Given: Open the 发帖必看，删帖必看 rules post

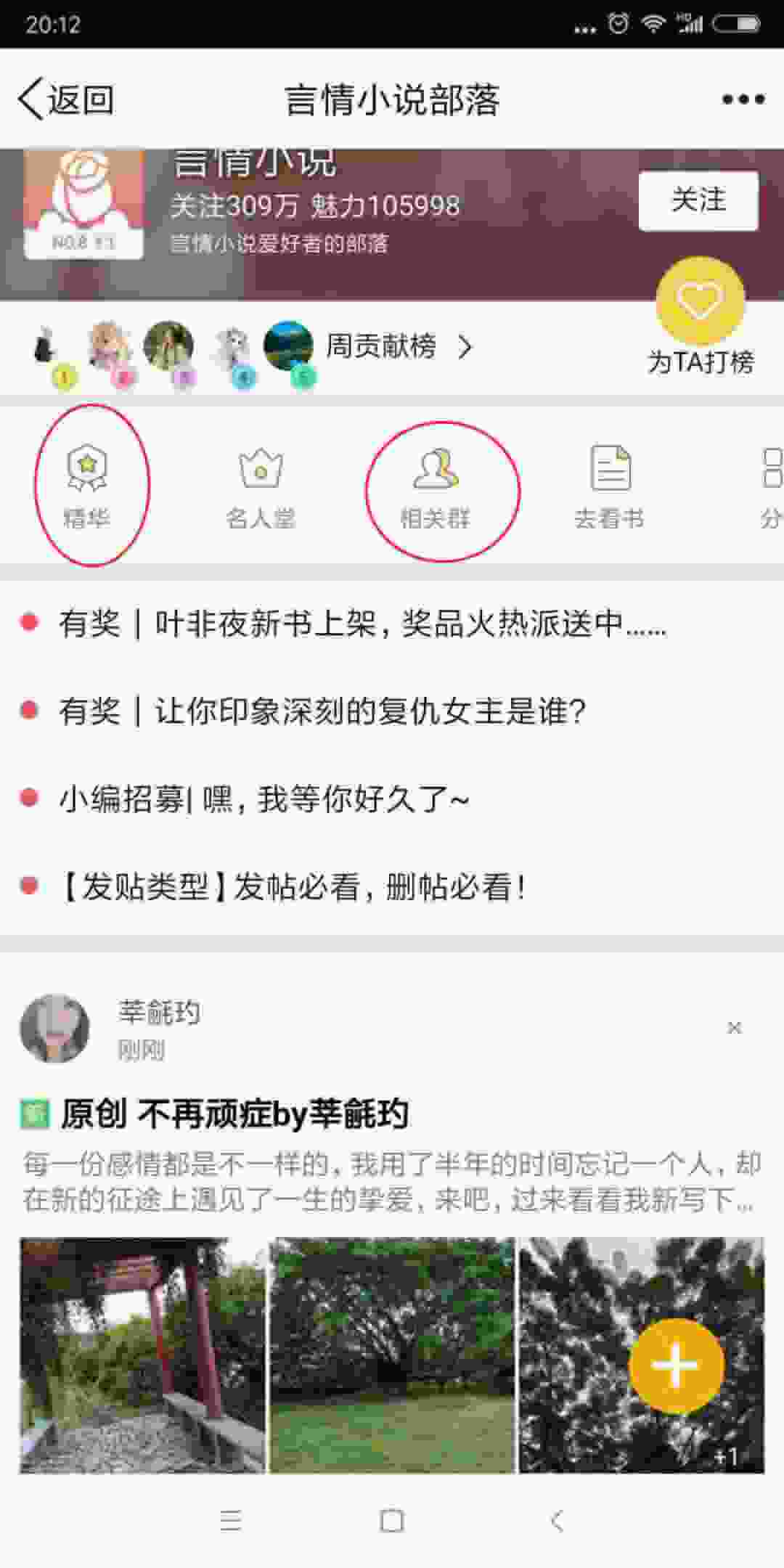Looking at the screenshot, I should tap(294, 886).
